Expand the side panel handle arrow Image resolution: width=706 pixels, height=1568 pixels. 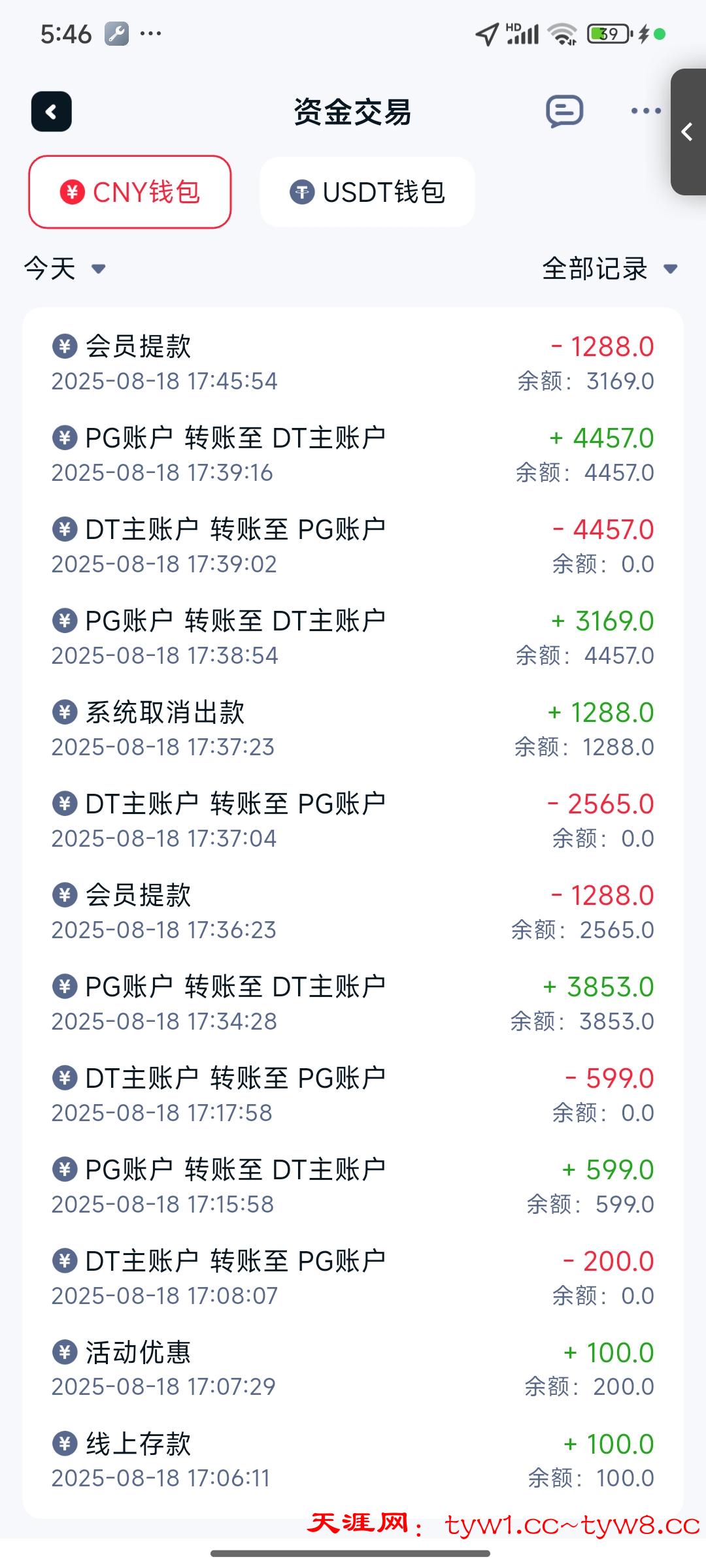[688, 132]
